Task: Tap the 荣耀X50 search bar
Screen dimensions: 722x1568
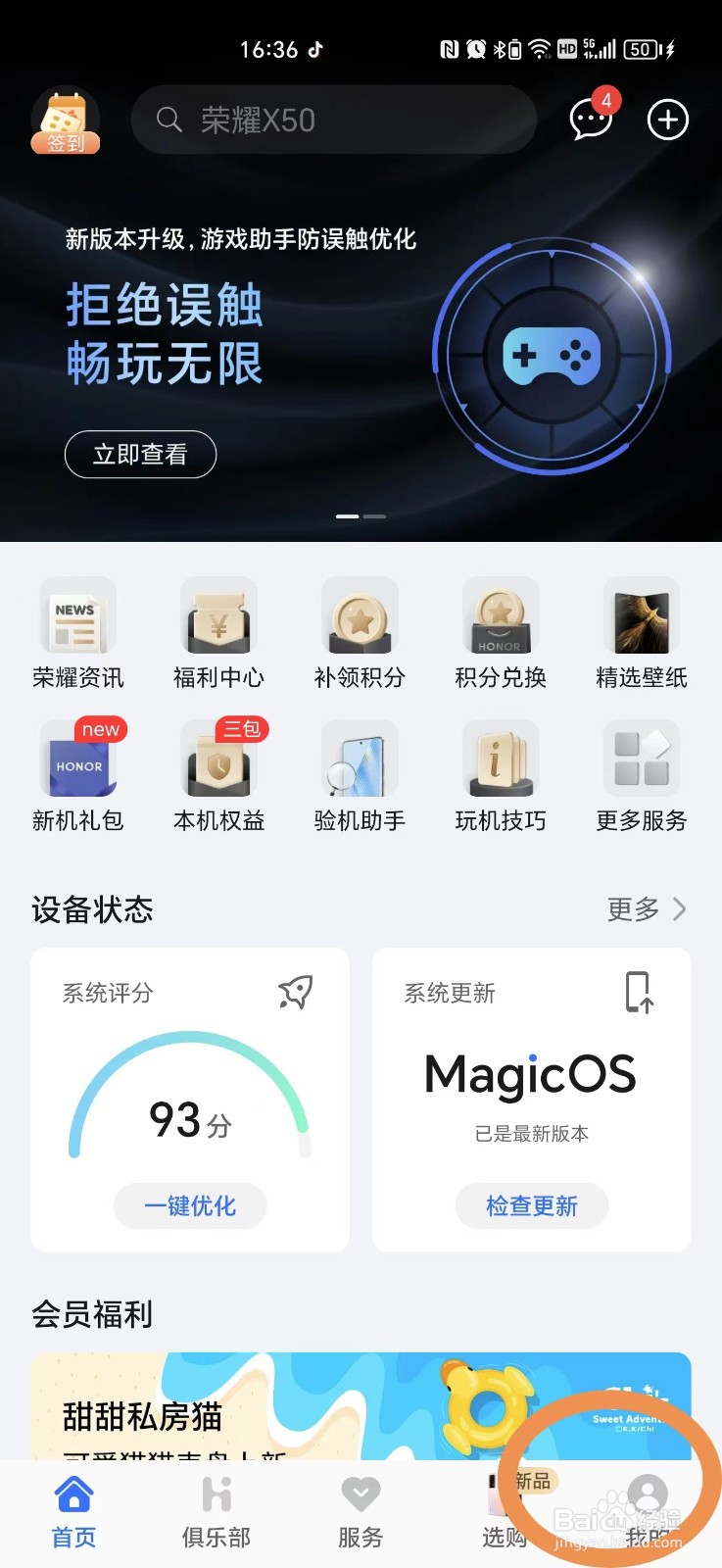Action: coord(333,120)
